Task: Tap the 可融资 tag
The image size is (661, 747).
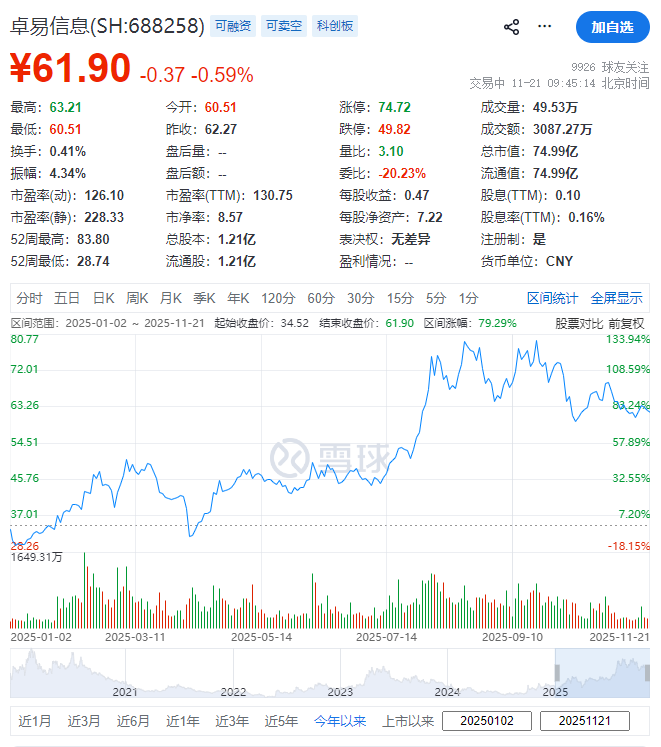Action: [233, 26]
